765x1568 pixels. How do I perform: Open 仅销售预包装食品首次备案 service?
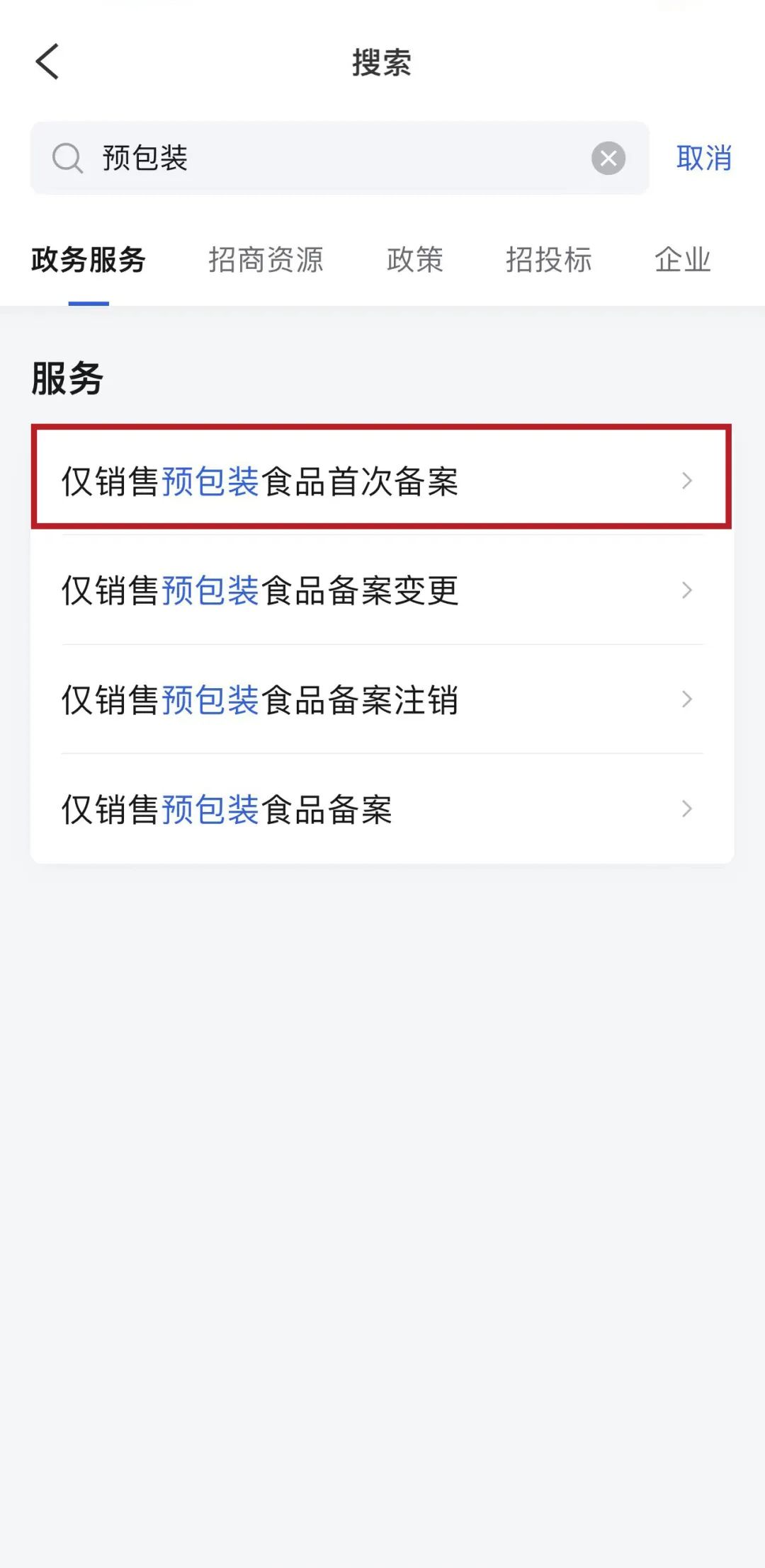click(x=381, y=481)
